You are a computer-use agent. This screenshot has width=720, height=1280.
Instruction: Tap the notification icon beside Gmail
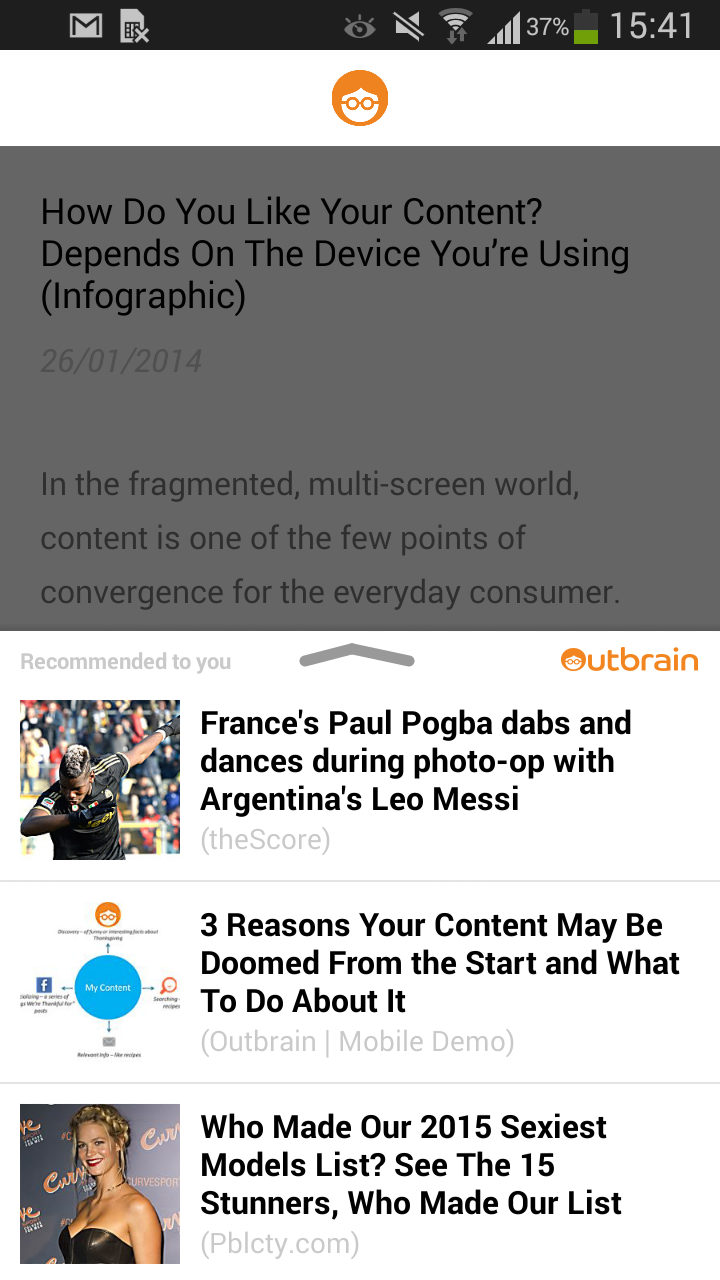click(x=136, y=25)
